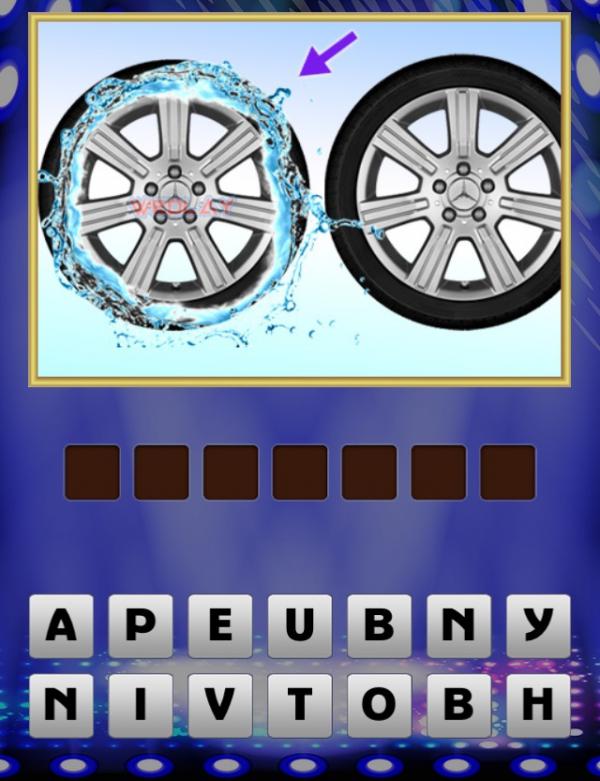Viewport: 600px width, 781px height.
Task: Select the letter I tile
Action: tap(140, 705)
